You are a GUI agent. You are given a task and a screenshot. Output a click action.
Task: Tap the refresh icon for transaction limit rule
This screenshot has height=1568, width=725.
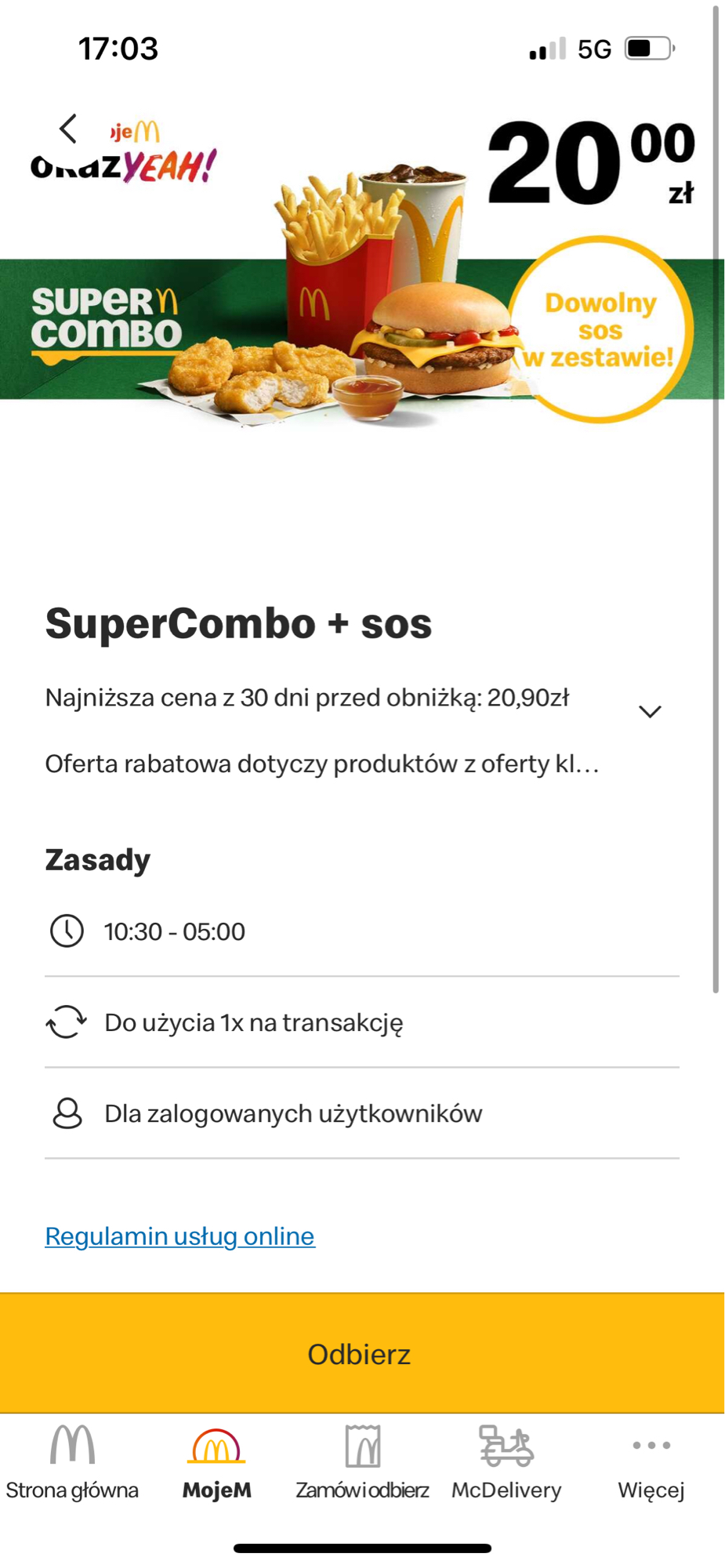[x=67, y=1022]
